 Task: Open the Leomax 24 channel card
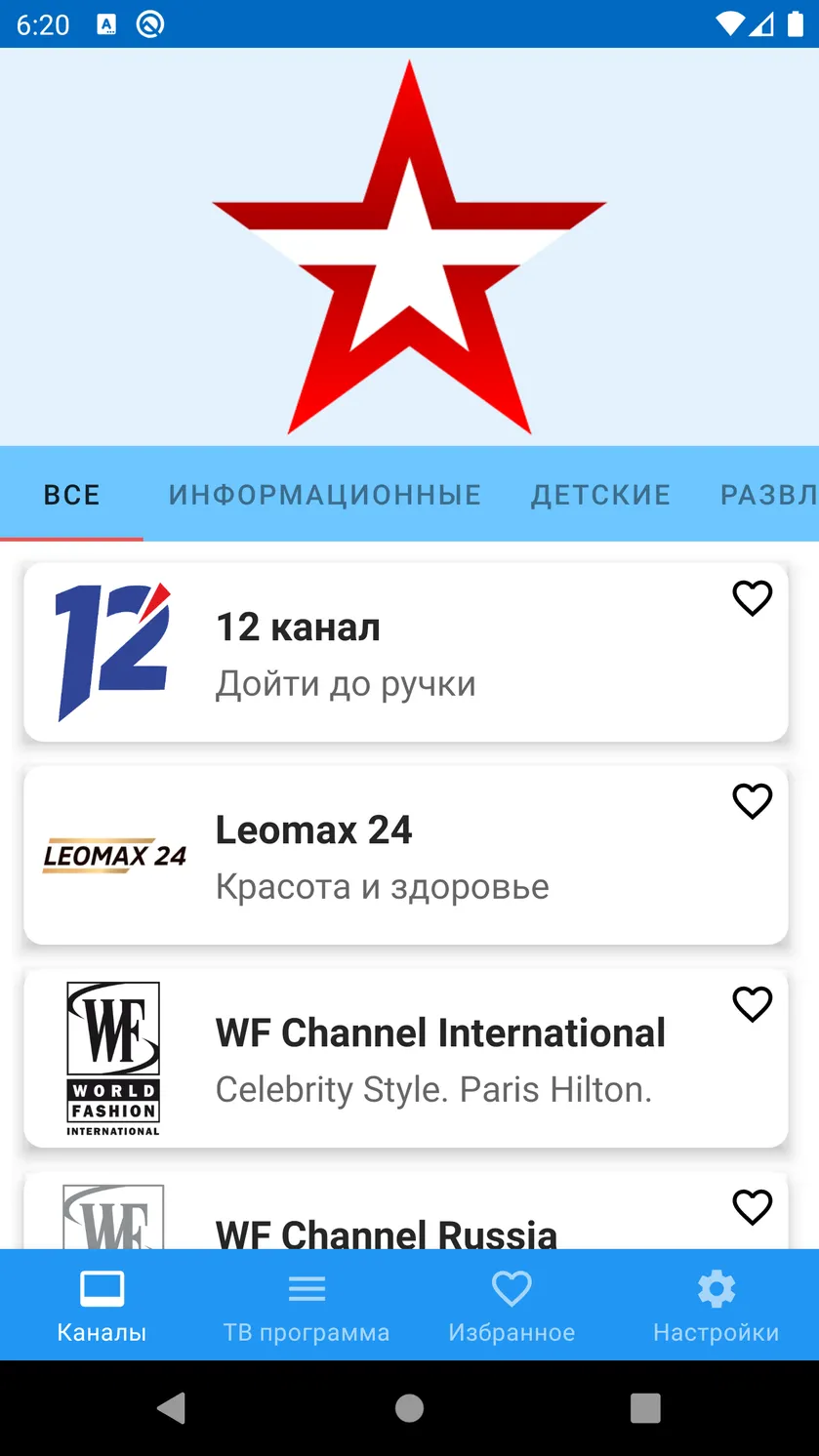pos(406,855)
